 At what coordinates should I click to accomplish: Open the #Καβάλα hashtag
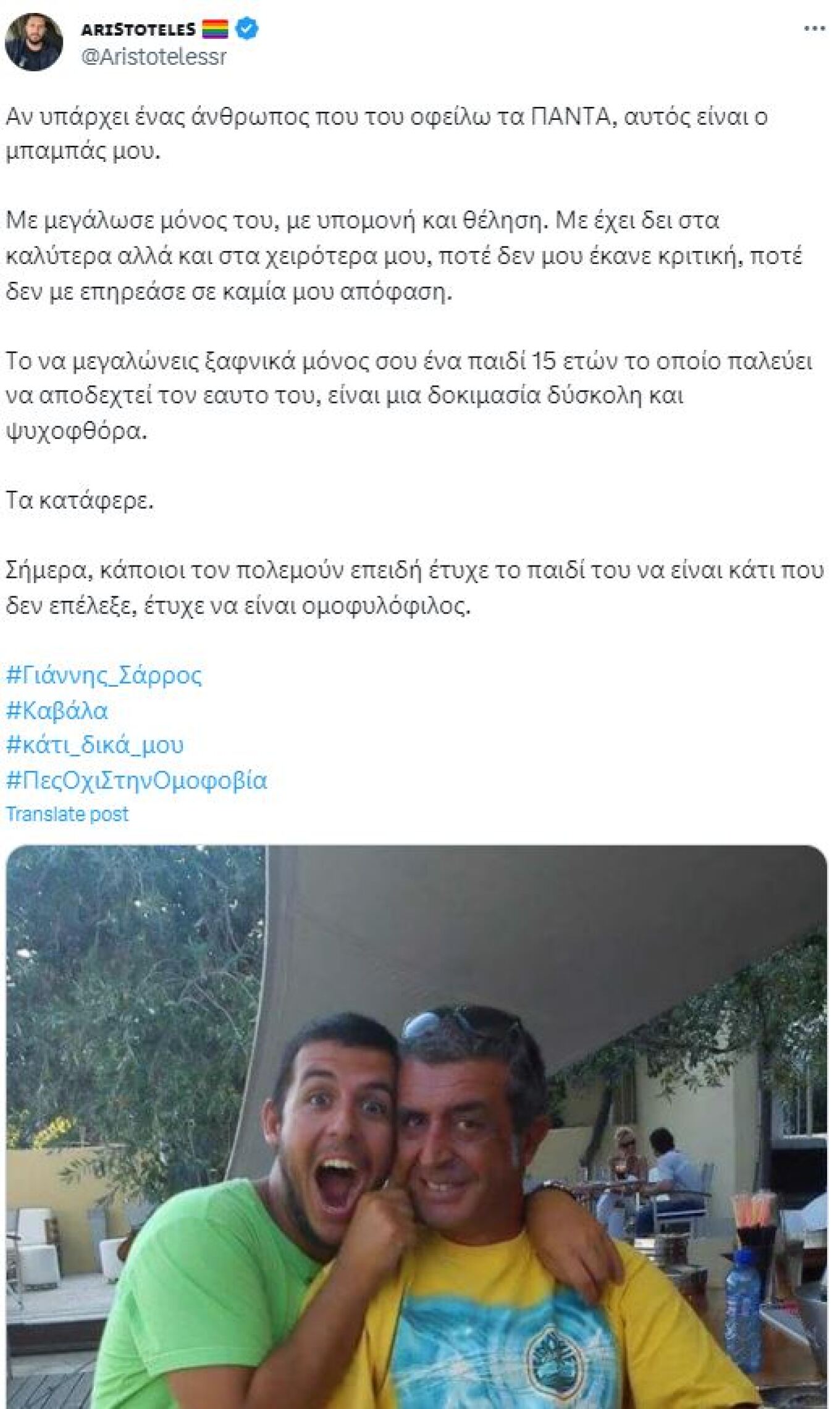point(57,711)
